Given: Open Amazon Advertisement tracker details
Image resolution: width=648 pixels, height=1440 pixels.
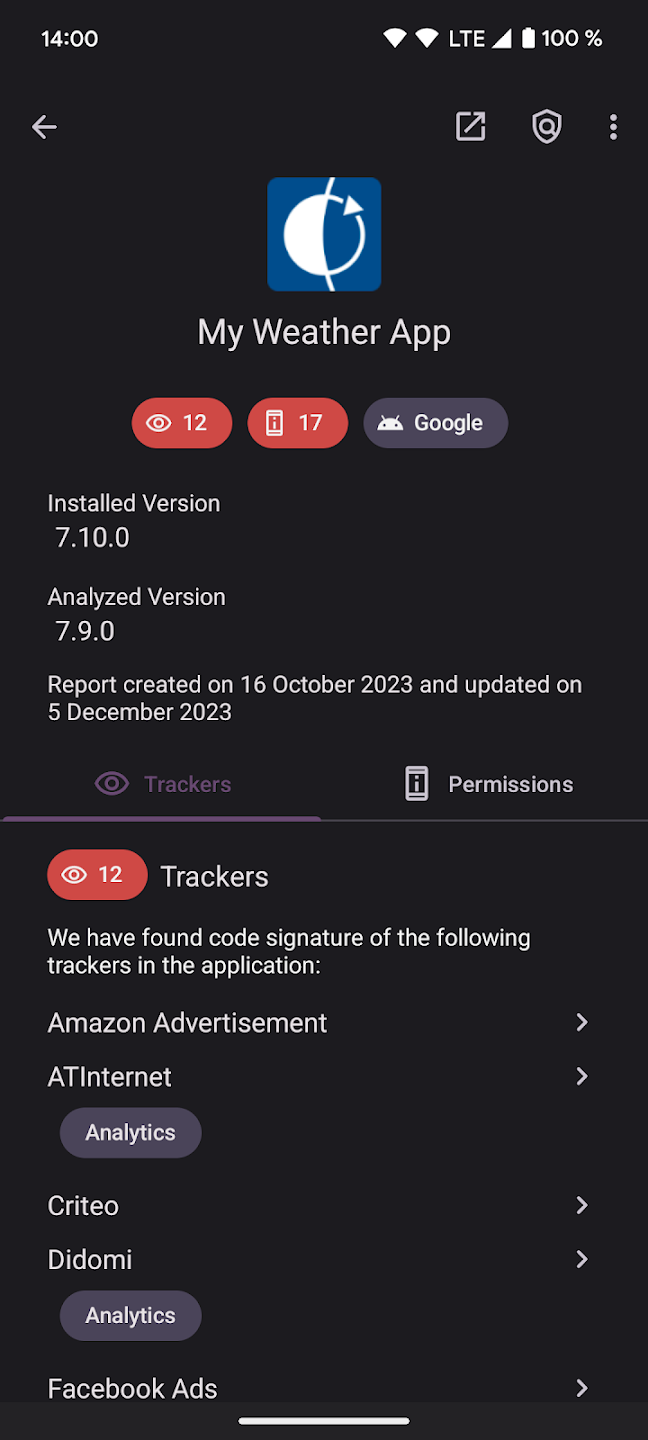Looking at the screenshot, I should [x=320, y=1023].
